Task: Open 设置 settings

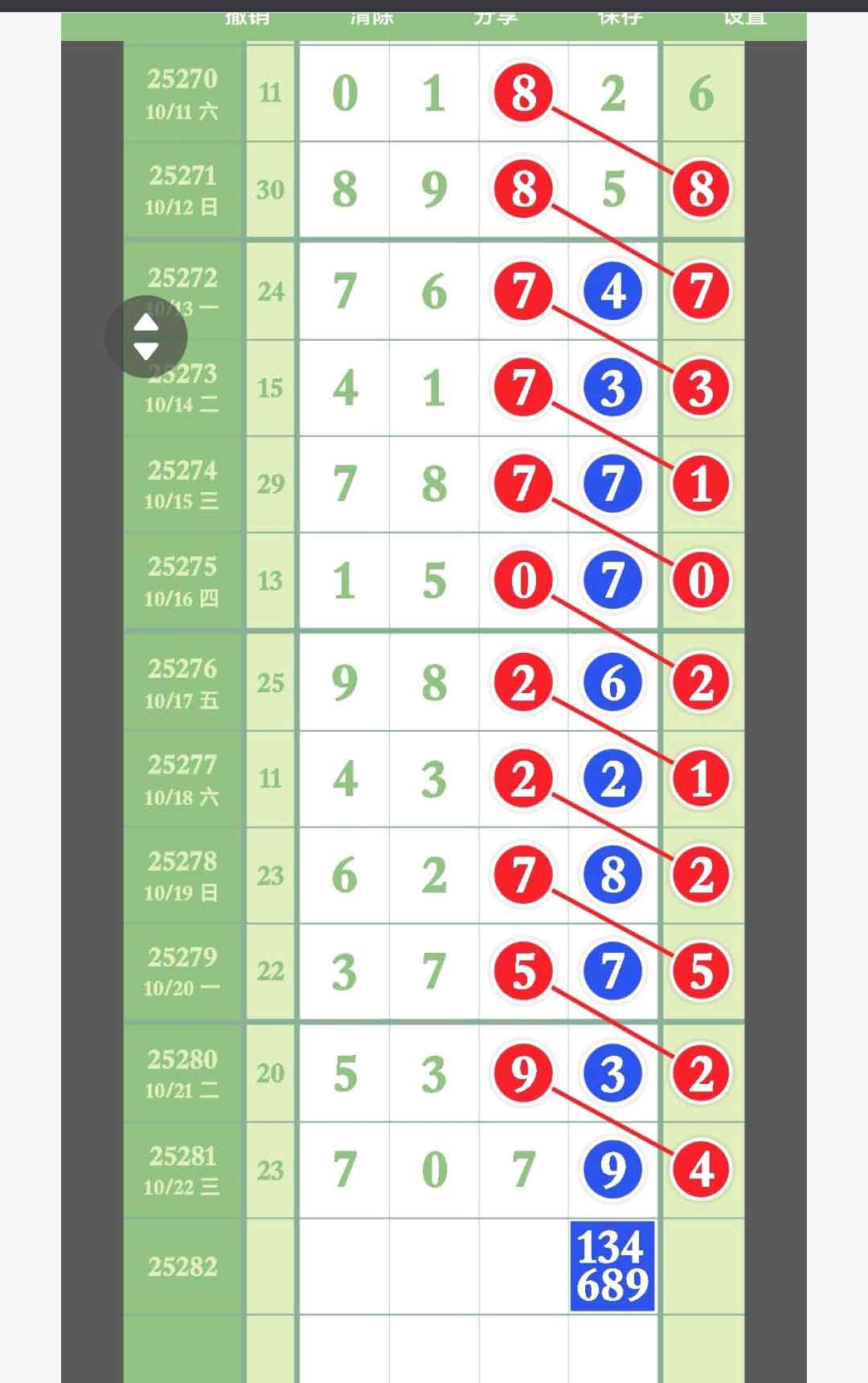Action: click(744, 18)
